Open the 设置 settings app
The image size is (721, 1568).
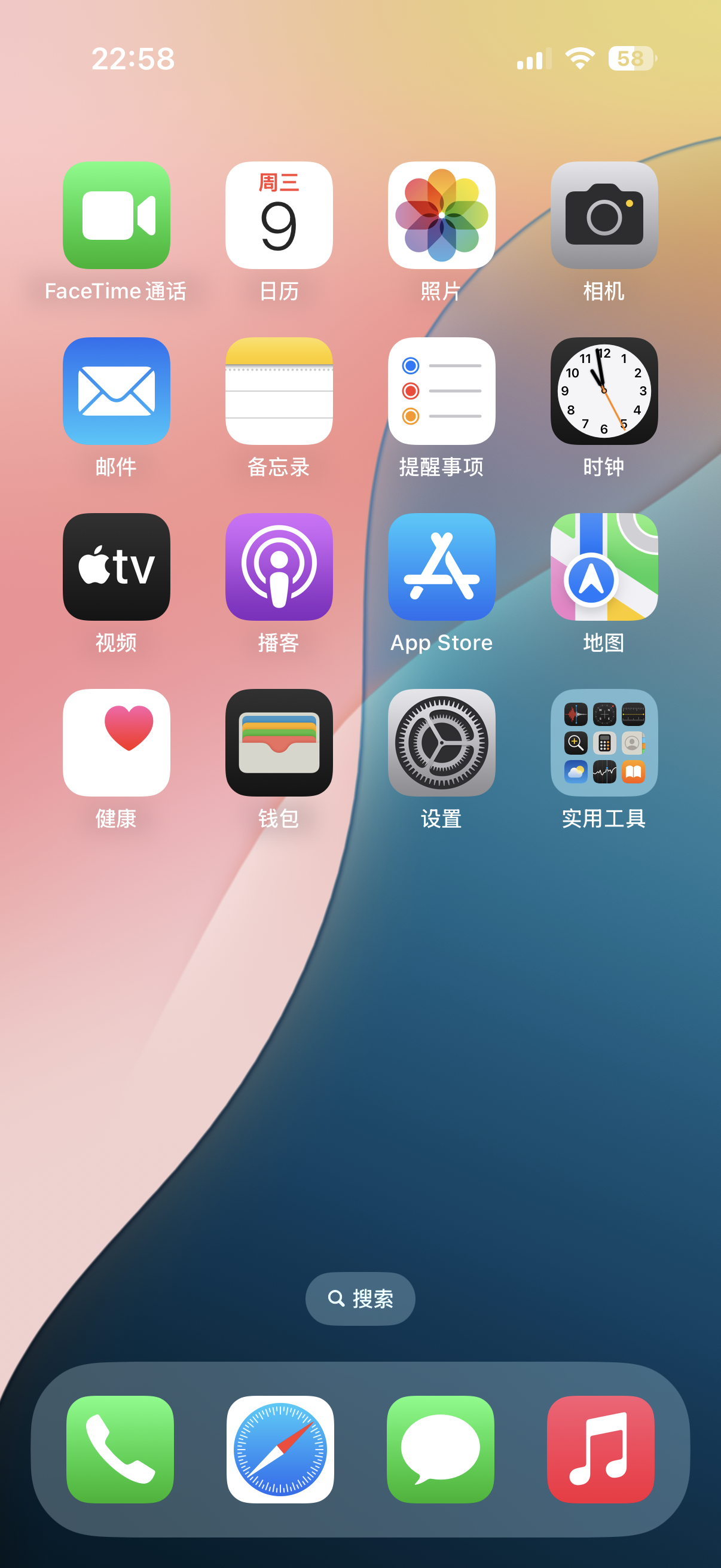click(442, 743)
